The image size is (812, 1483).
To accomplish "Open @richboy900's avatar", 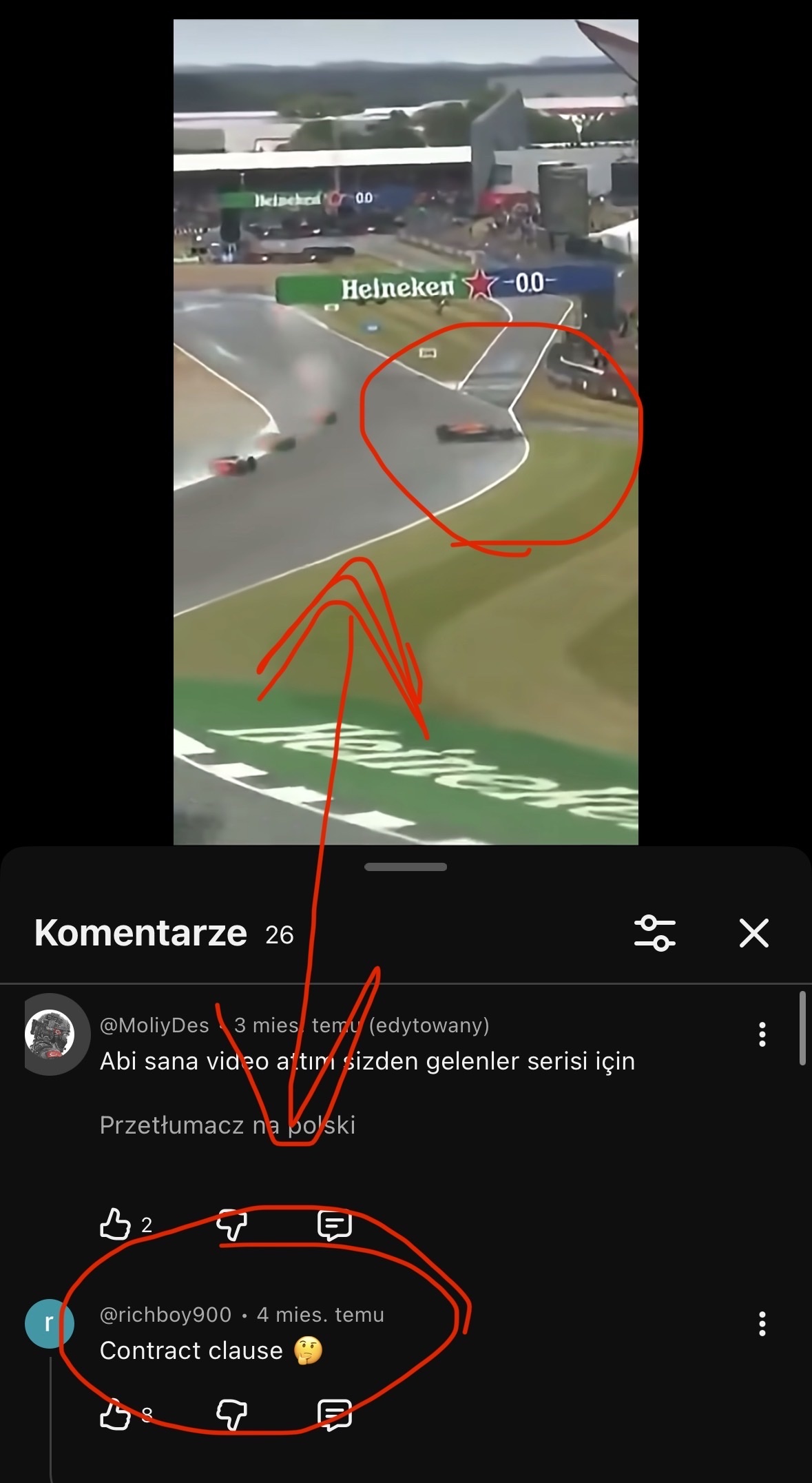I will [48, 1323].
